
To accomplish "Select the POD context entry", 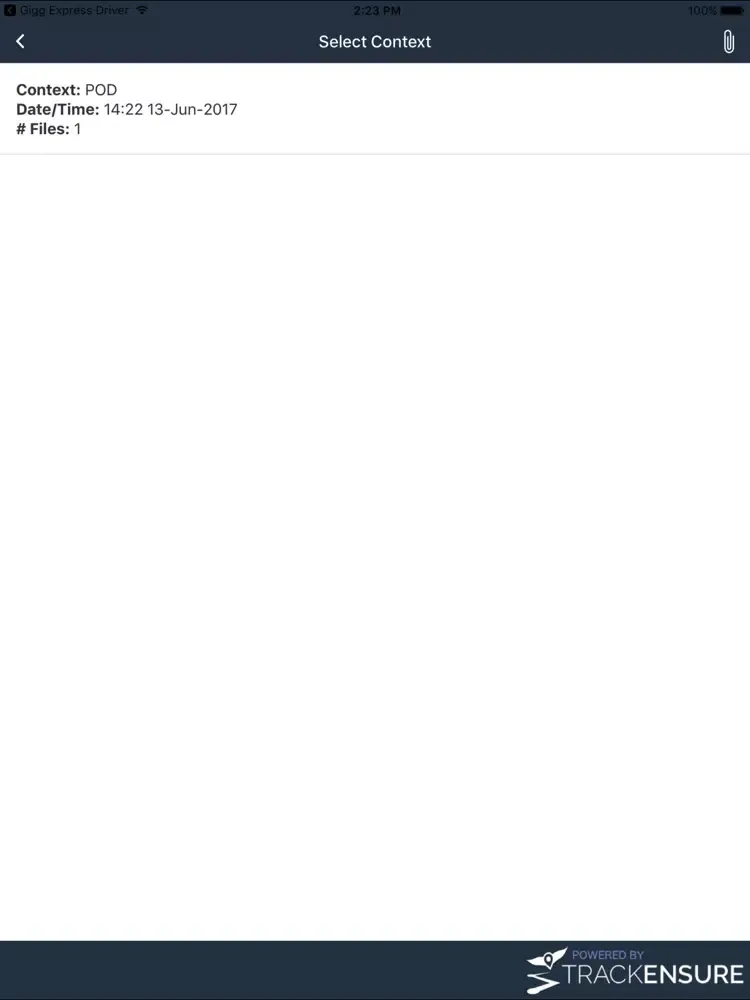I will click(375, 109).
